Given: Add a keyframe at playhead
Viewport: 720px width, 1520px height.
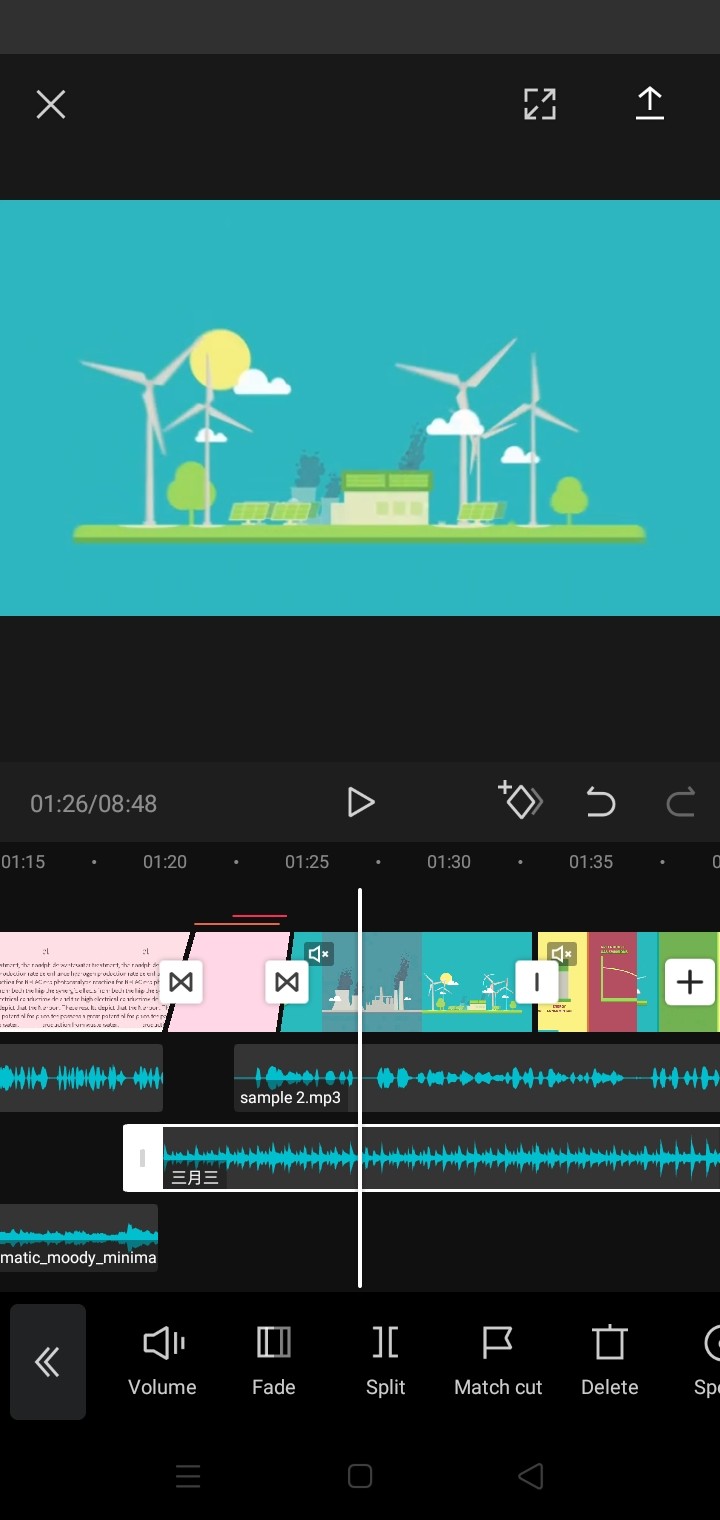Looking at the screenshot, I should (x=520, y=800).
